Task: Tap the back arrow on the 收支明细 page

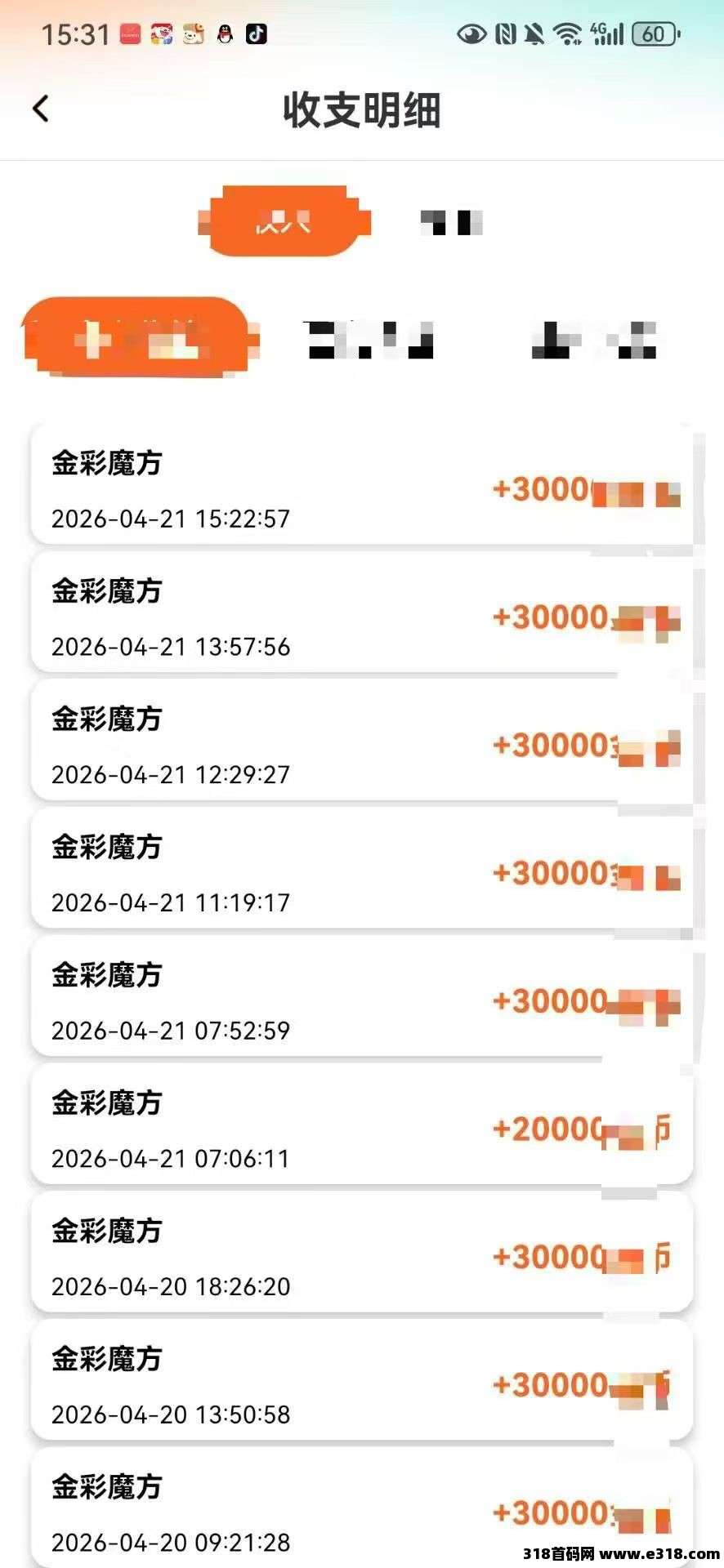Action: click(x=40, y=109)
